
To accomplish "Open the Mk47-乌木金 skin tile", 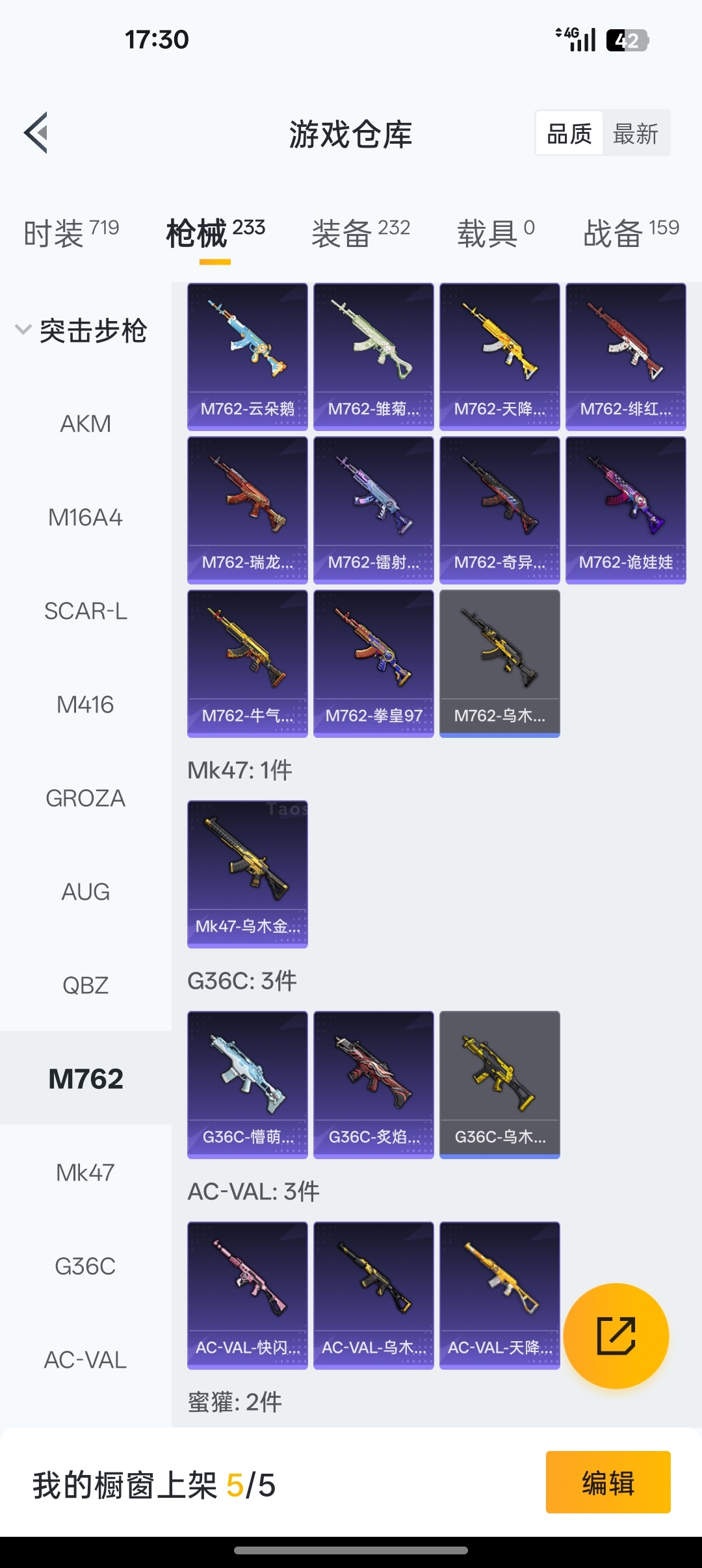I will click(x=248, y=874).
